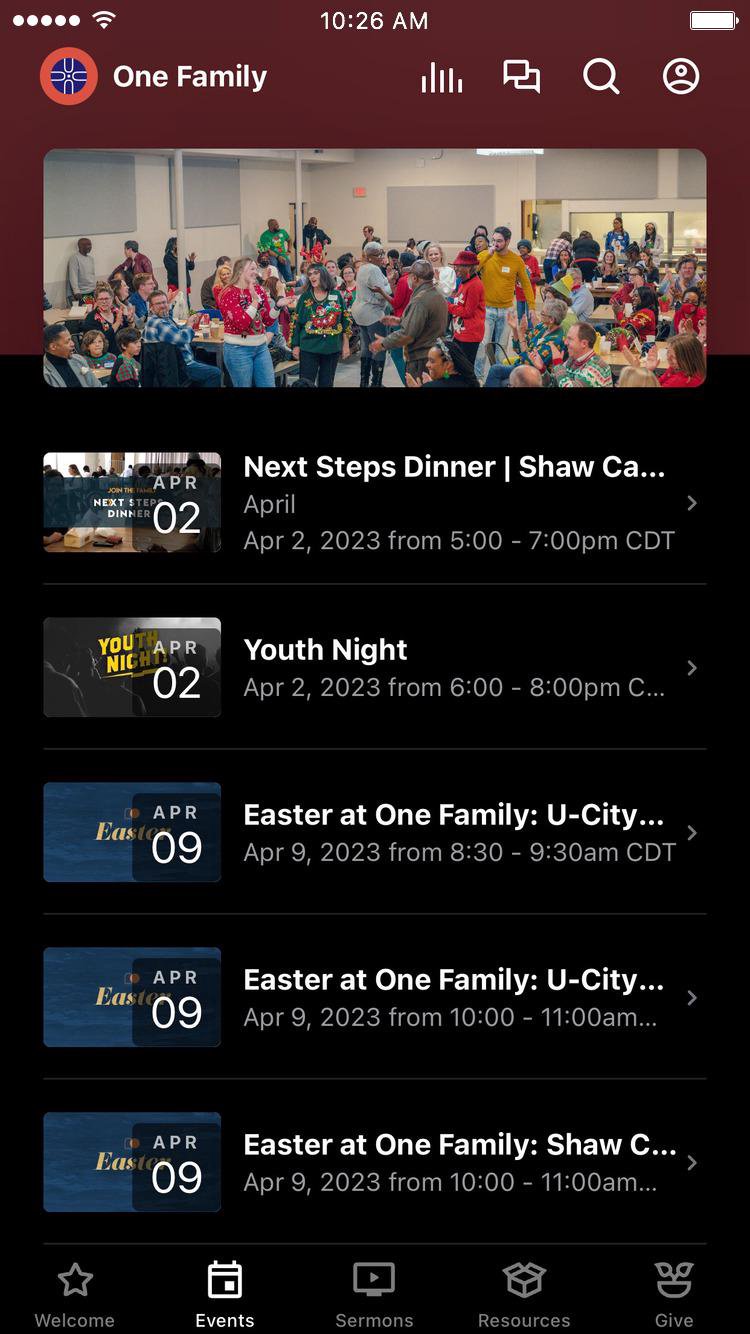This screenshot has height=1334, width=750.
Task: Tap the search magnifier icon
Action: point(601,77)
